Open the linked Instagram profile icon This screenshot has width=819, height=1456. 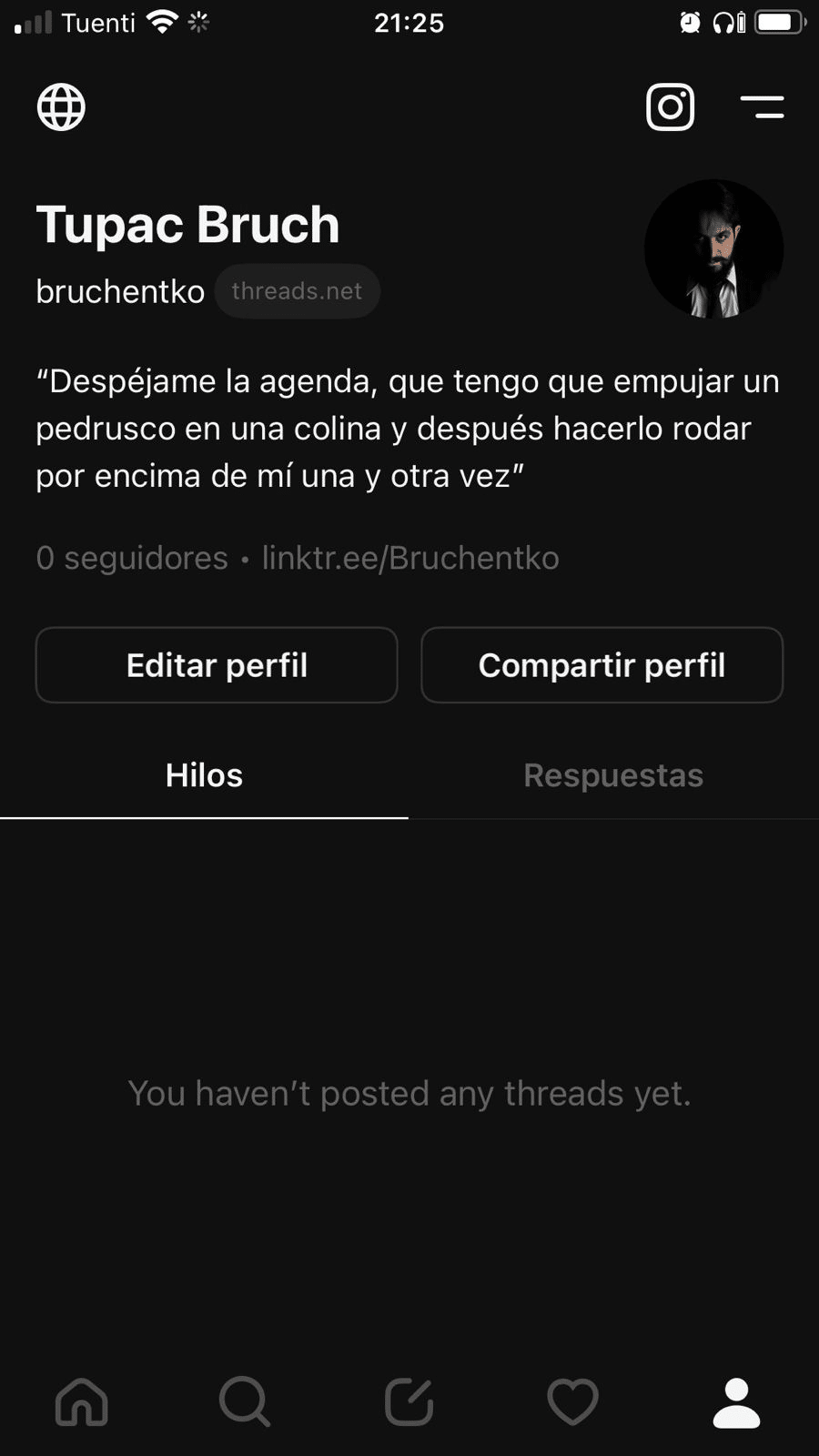click(671, 107)
